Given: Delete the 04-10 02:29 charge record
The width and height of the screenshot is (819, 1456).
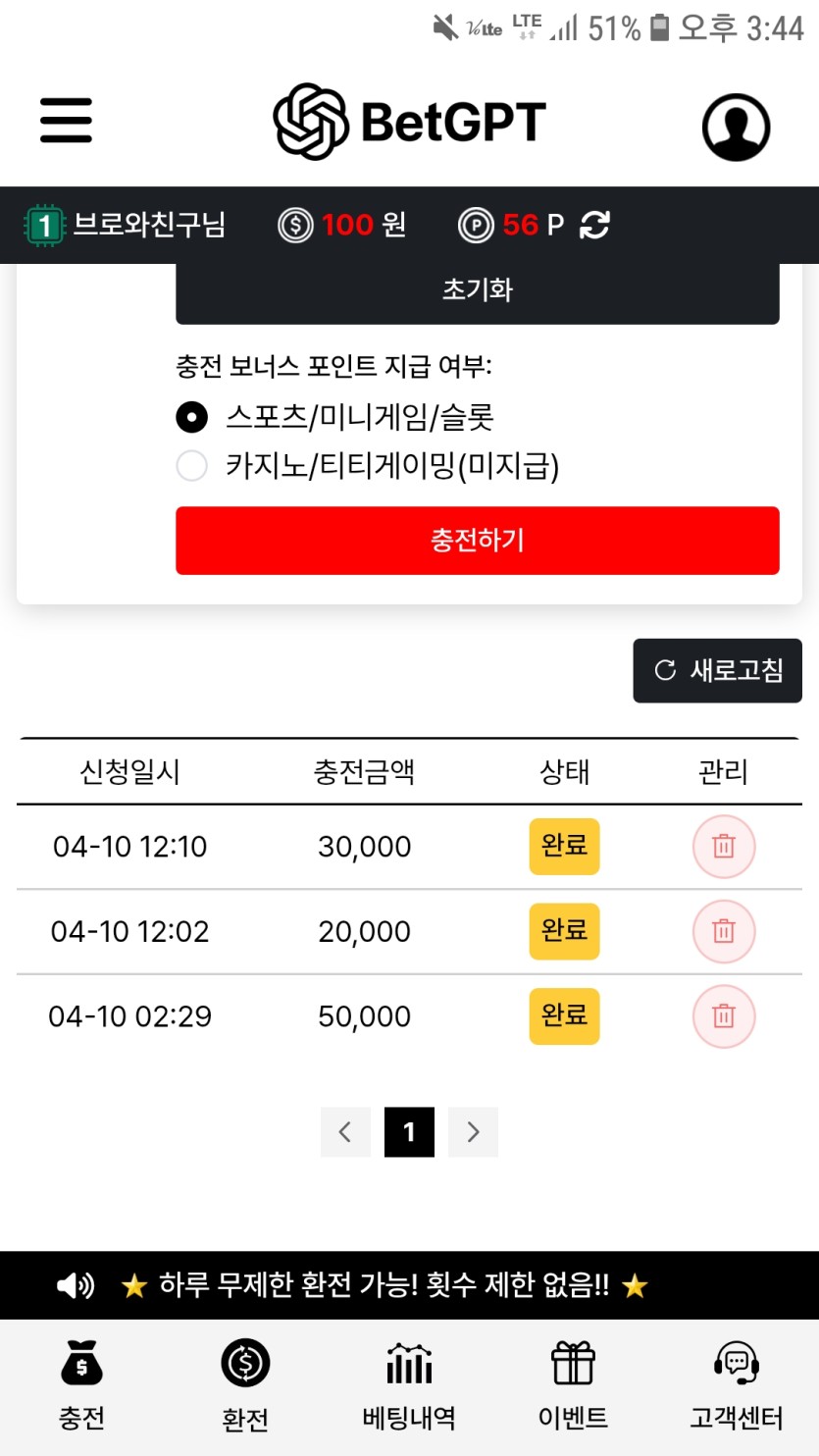Looking at the screenshot, I should (724, 1016).
